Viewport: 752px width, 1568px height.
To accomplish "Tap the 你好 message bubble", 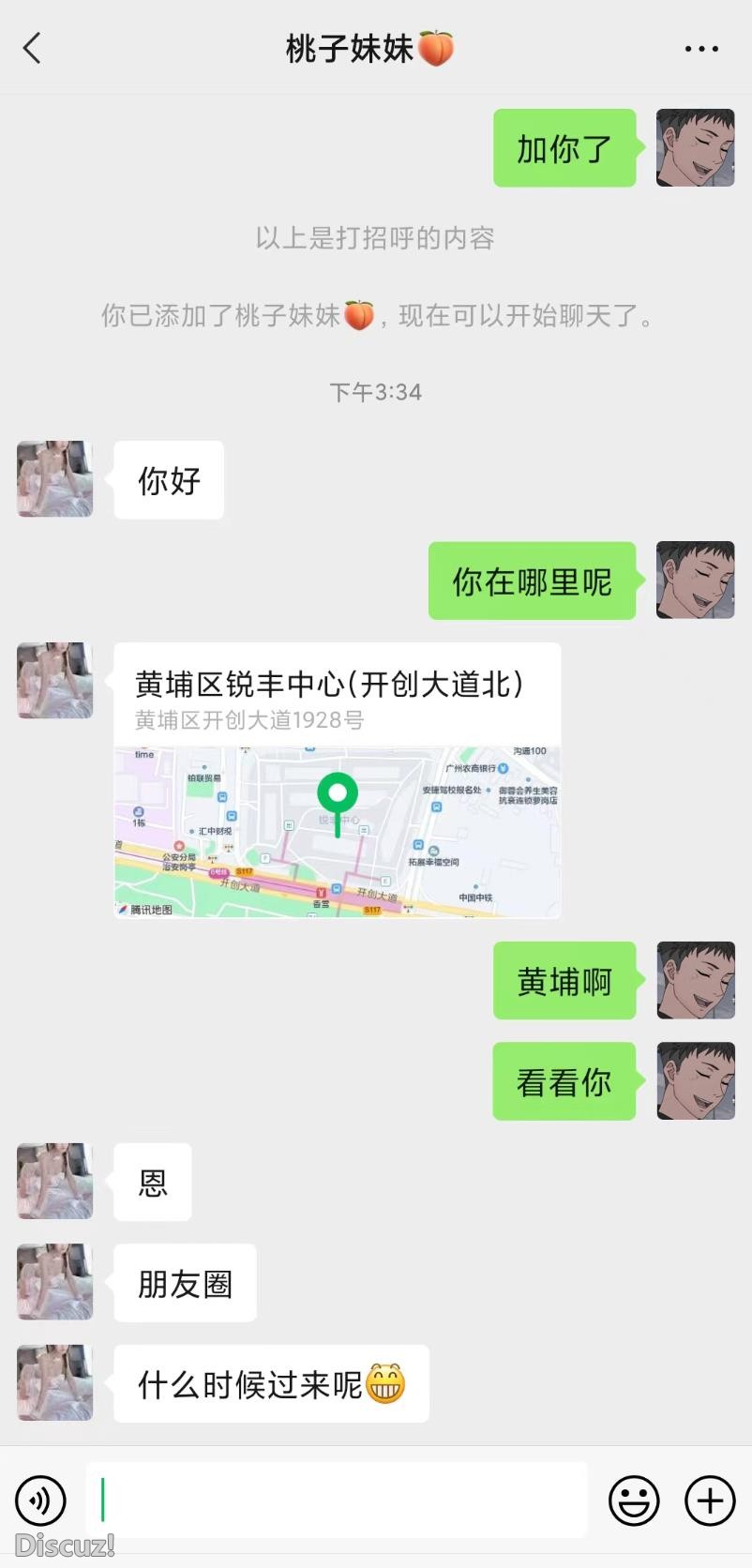I will (x=169, y=480).
